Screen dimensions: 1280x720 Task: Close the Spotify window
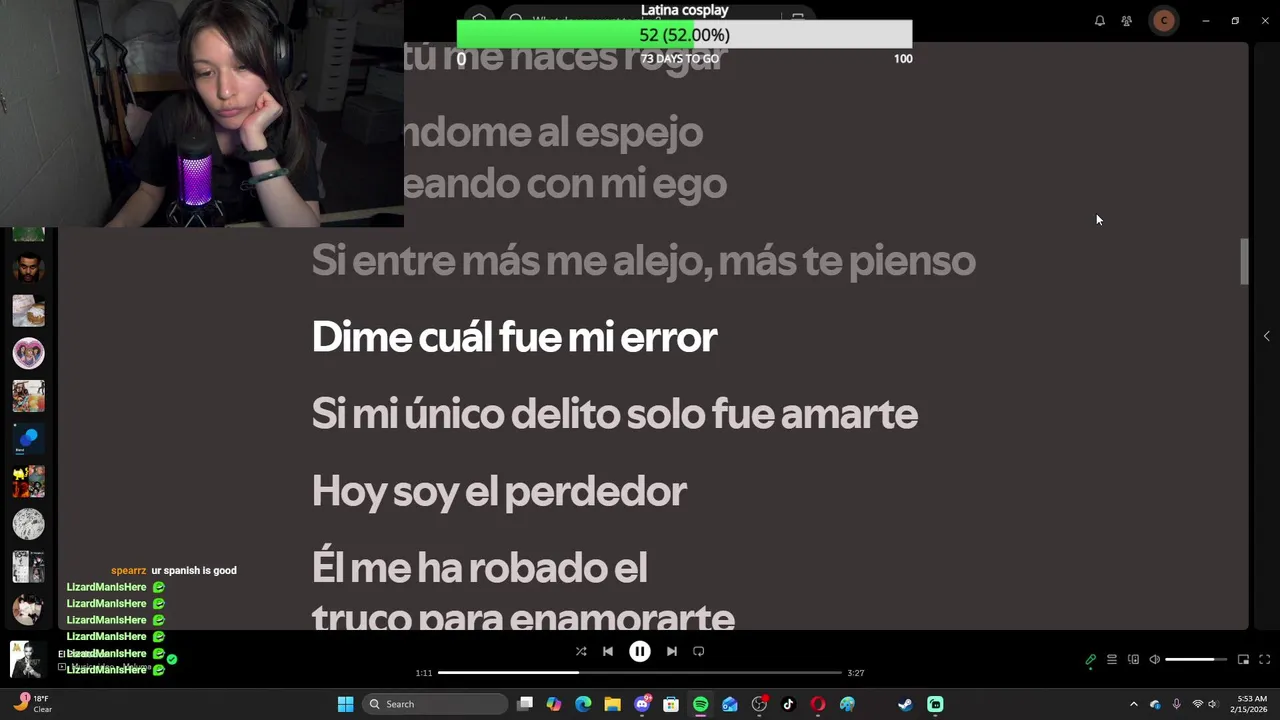point(1264,21)
